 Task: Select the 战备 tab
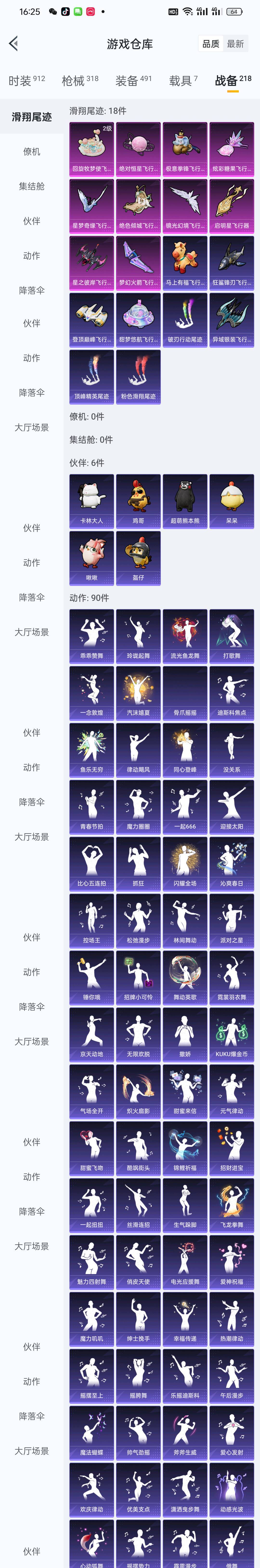click(233, 80)
